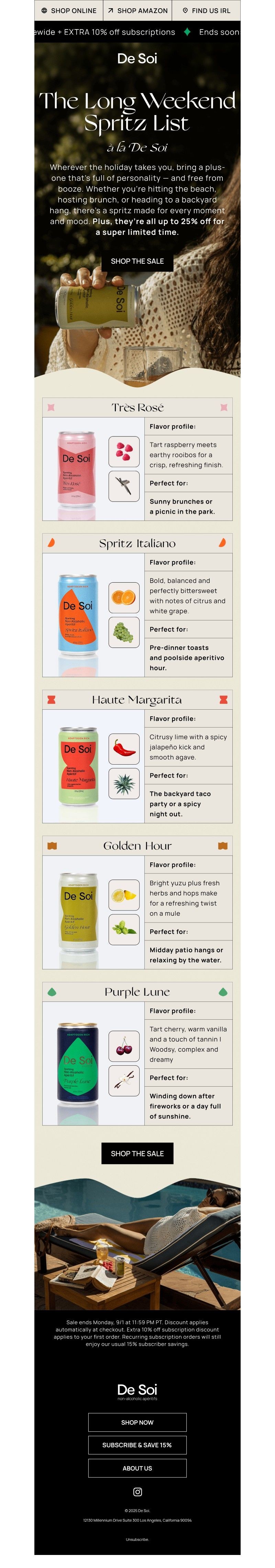Select Subscribe & Save 15%
275x1568 pixels.
click(x=137, y=1445)
